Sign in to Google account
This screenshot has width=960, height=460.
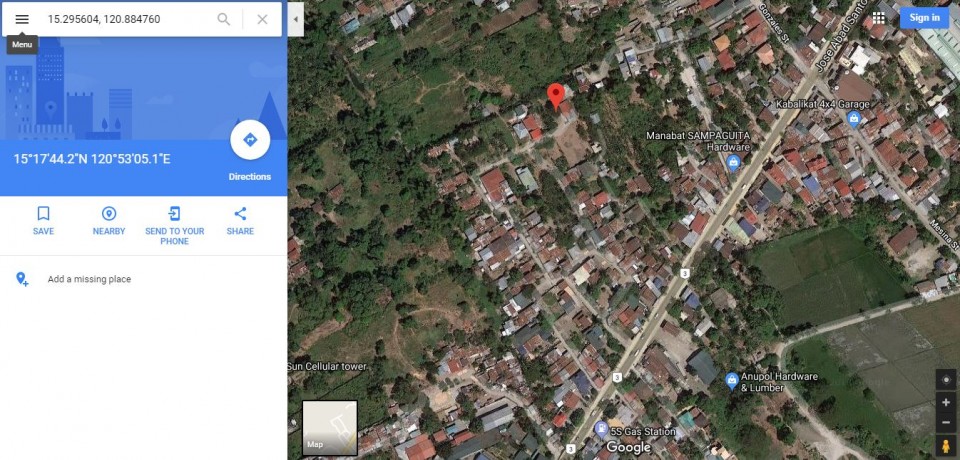[925, 18]
